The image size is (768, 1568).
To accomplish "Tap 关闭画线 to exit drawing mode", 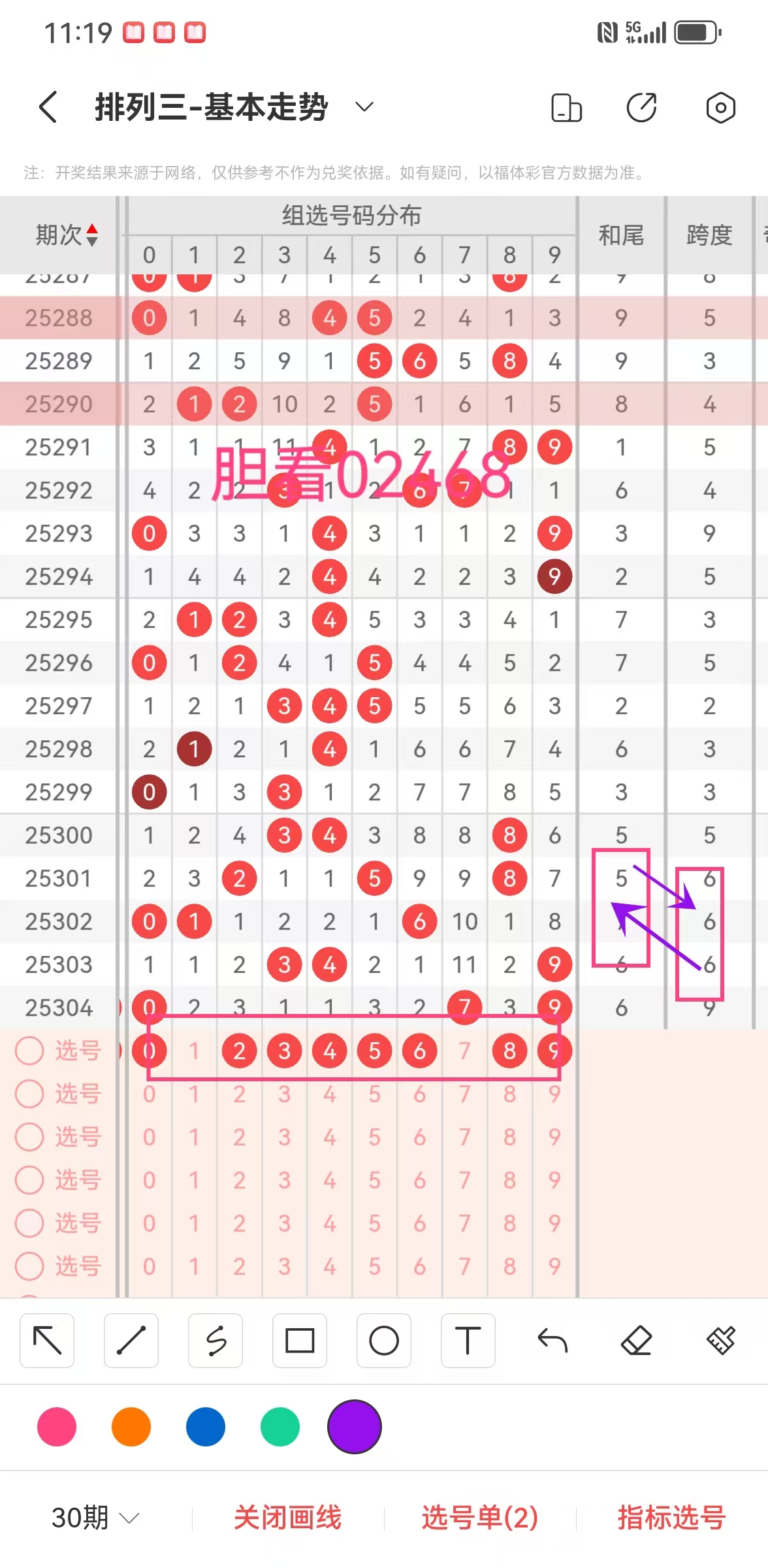I will click(287, 1517).
